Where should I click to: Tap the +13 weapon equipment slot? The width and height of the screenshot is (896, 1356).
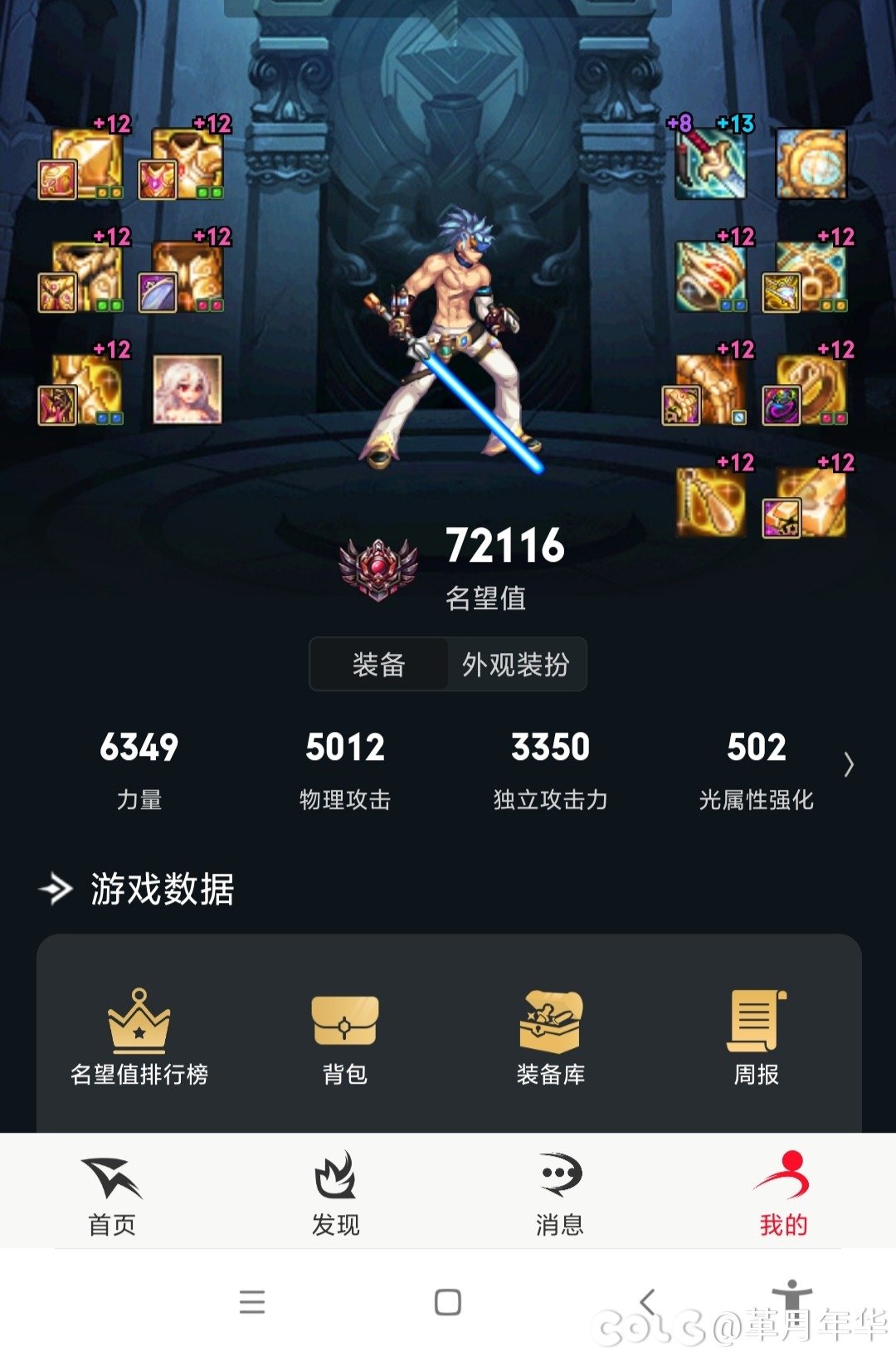711,163
